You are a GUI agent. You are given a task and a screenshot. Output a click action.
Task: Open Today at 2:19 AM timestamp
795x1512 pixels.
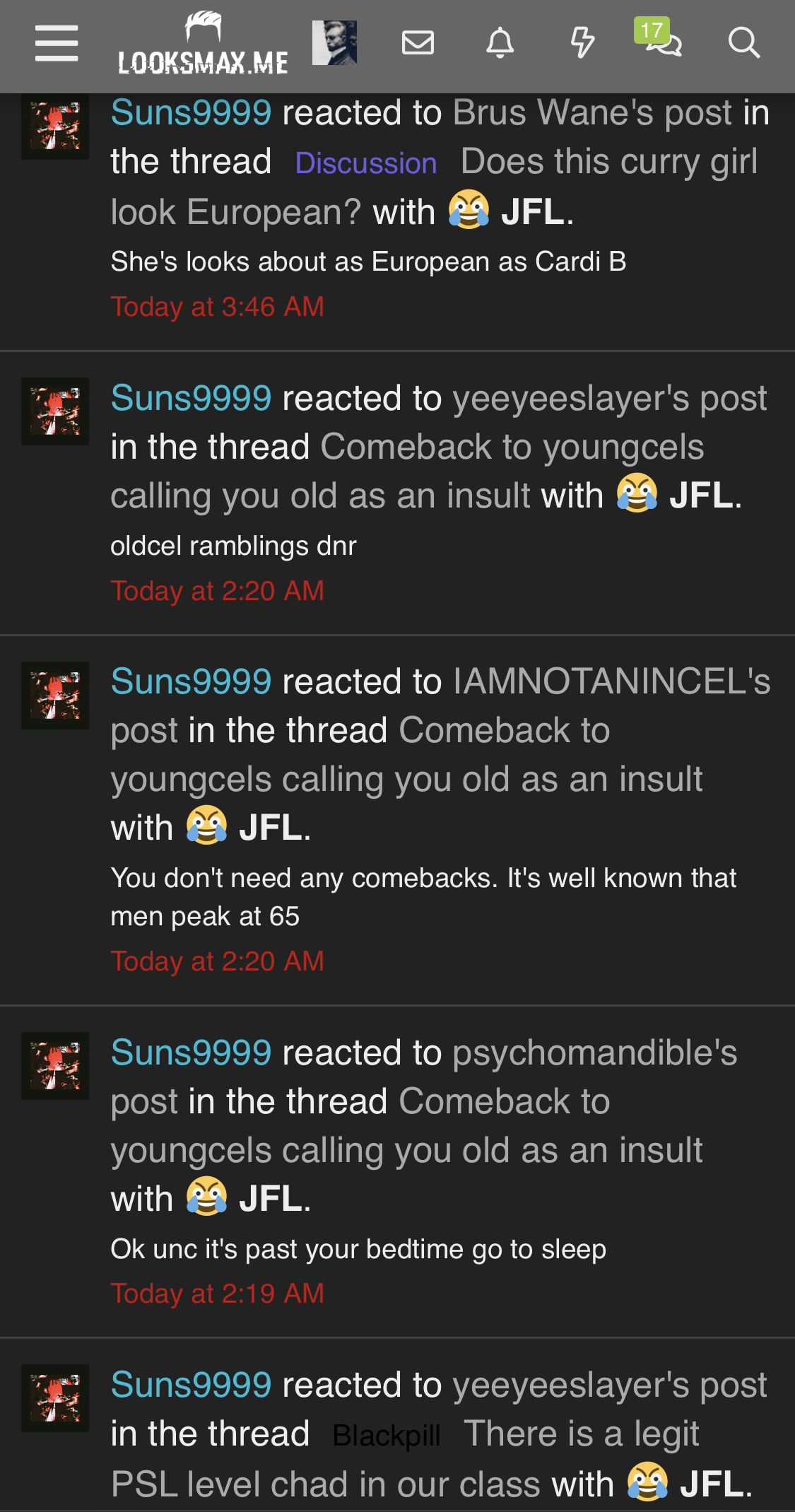click(217, 1294)
